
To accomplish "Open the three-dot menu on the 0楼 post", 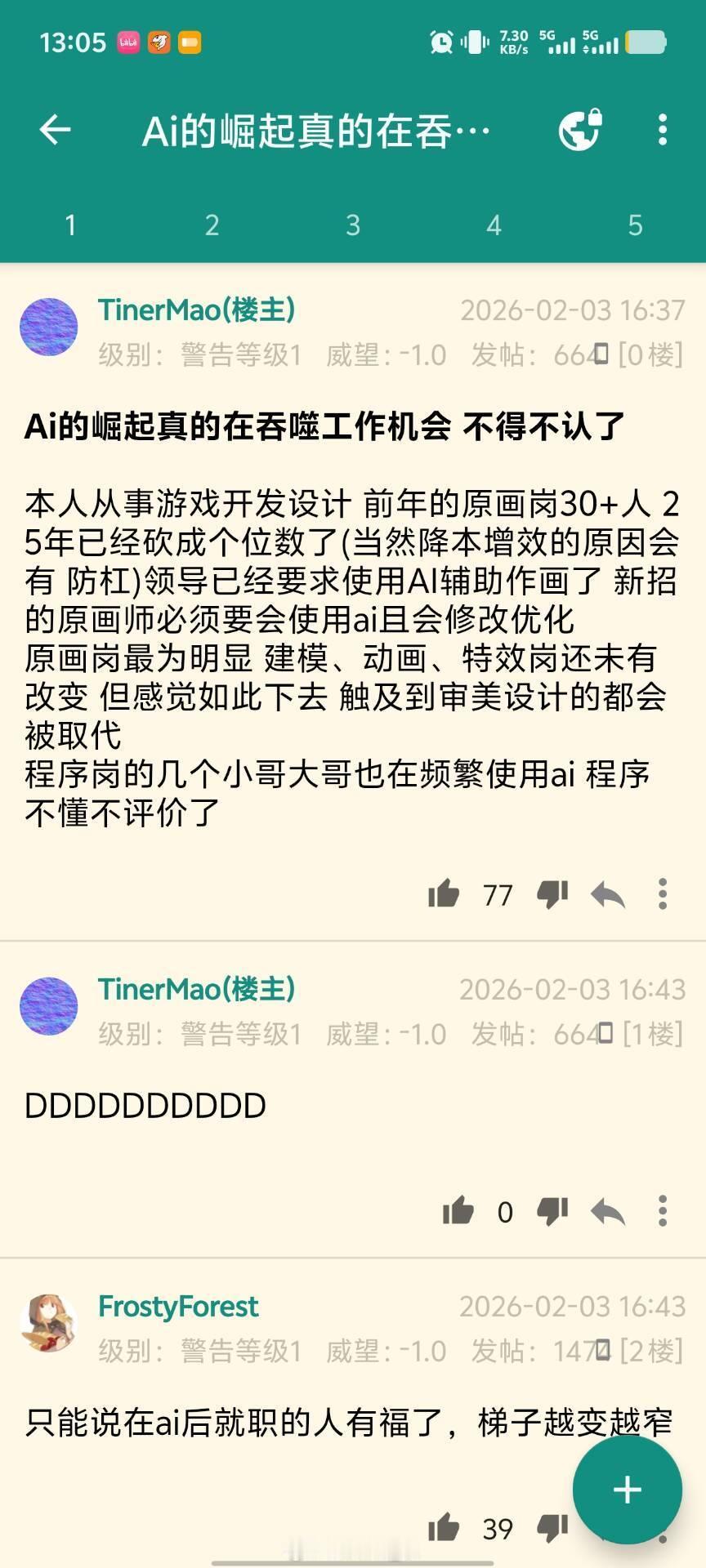I will (x=662, y=895).
